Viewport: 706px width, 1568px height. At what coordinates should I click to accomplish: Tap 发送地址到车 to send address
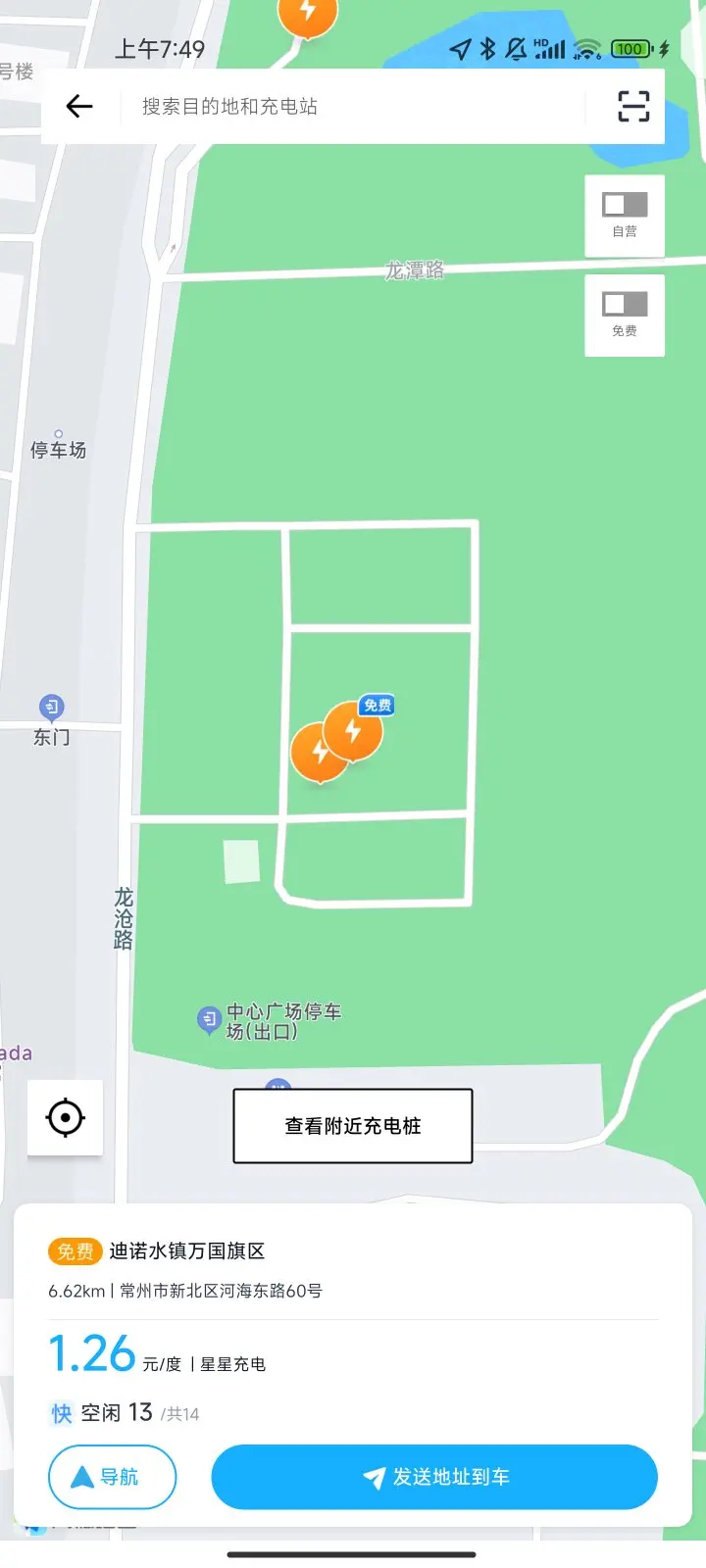click(x=434, y=1477)
